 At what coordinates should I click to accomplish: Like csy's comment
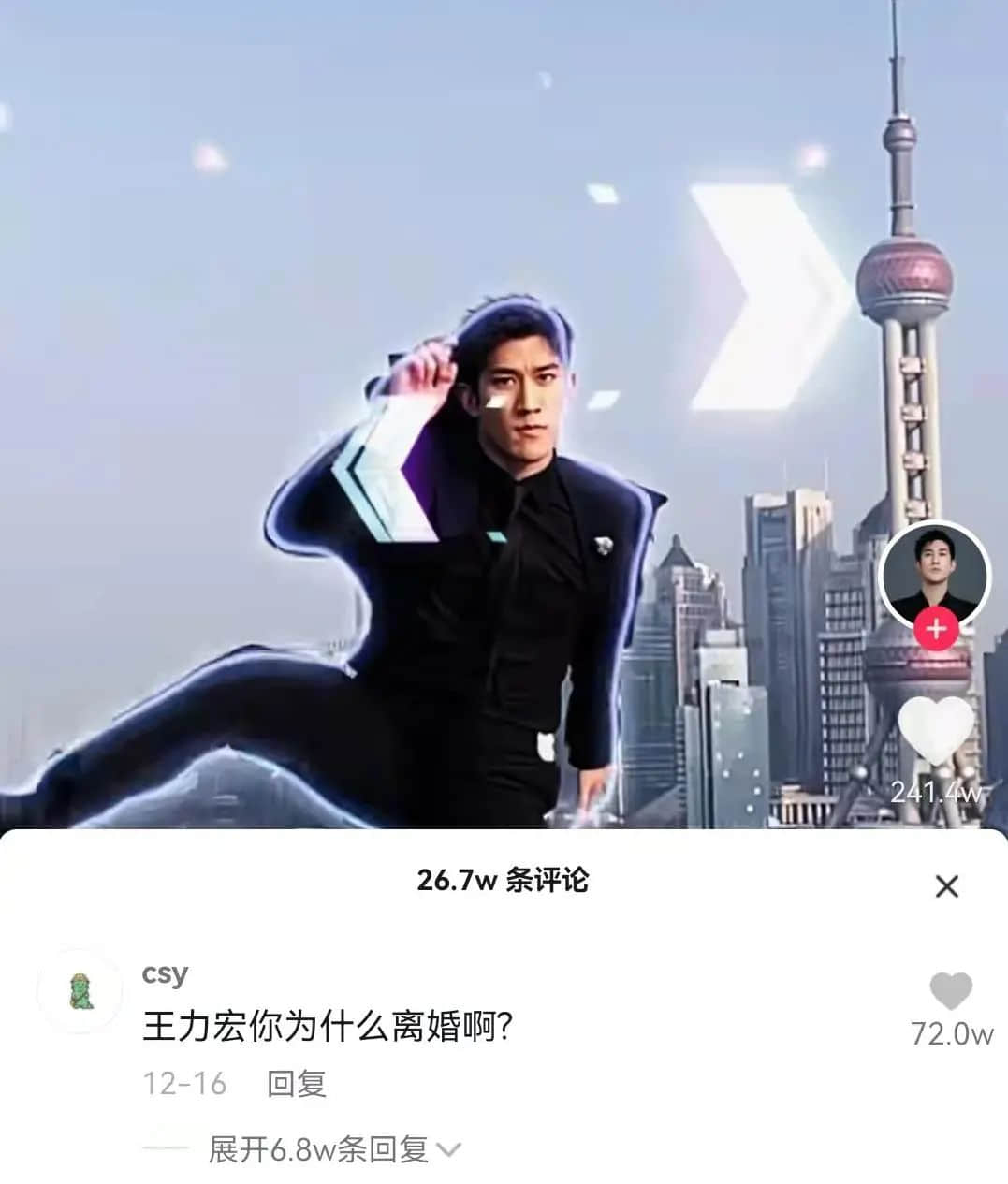pos(951,992)
